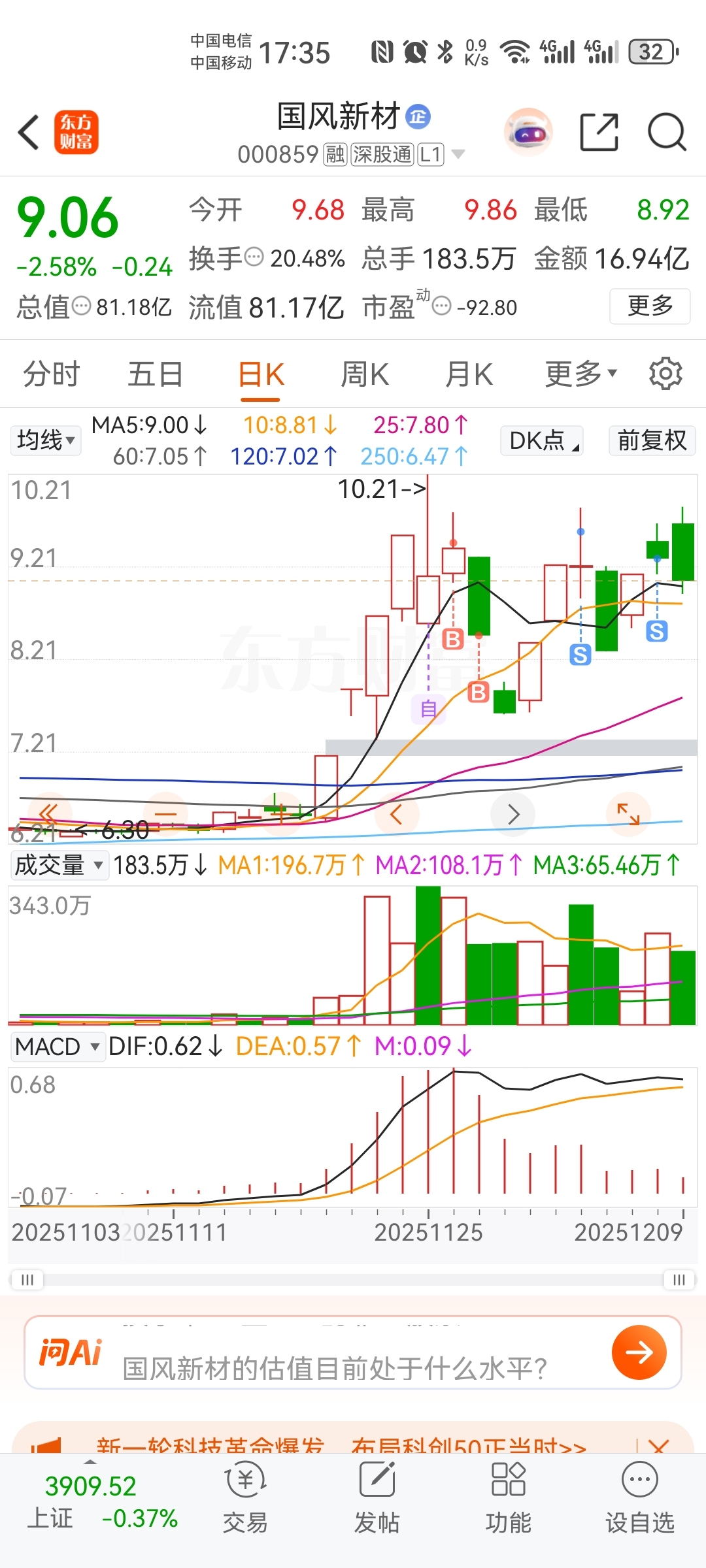Change the 前复权 adjustment setting
The height and width of the screenshot is (1568, 706).
(x=652, y=440)
